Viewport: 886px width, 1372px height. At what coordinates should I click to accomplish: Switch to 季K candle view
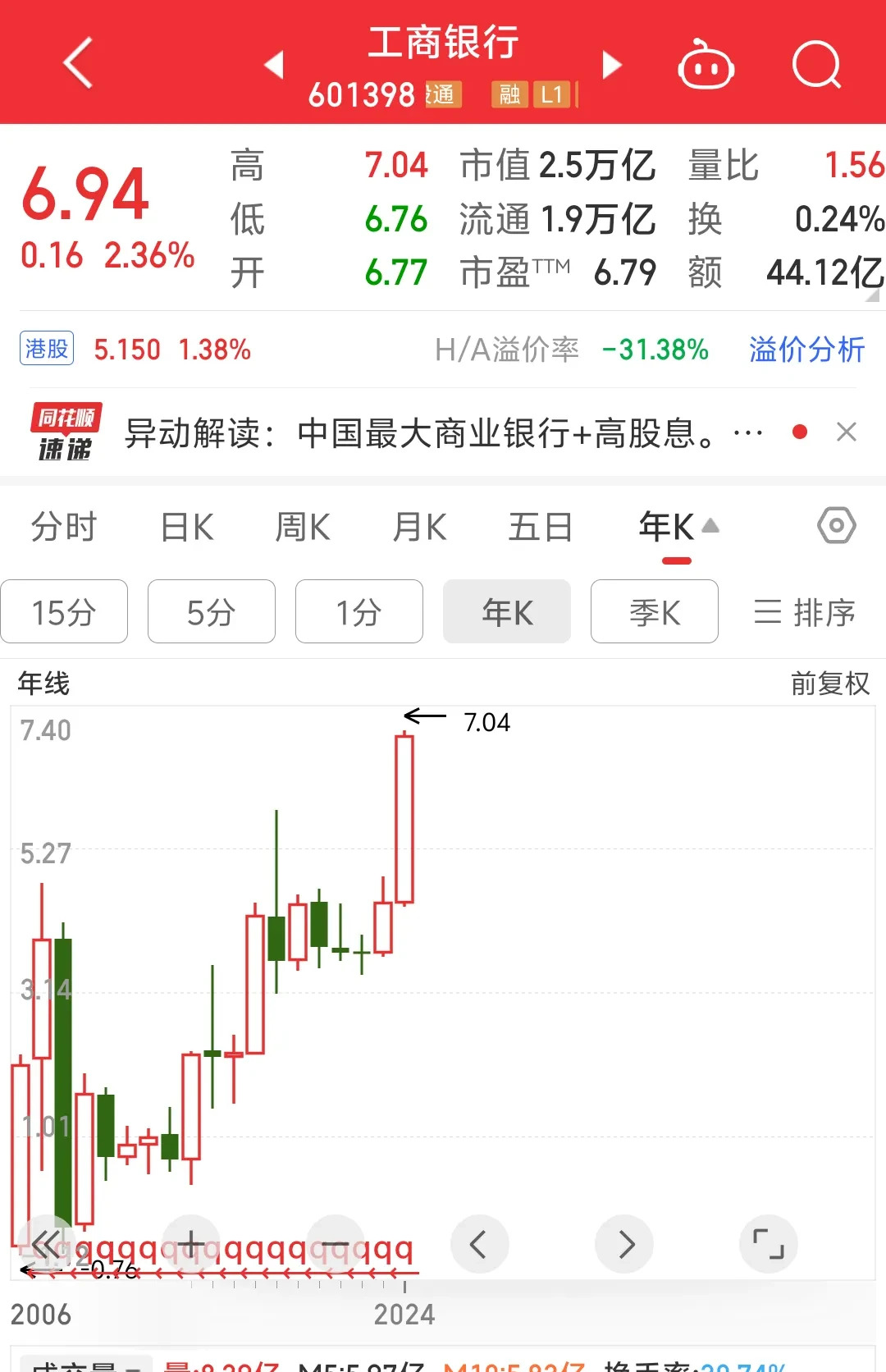(654, 611)
